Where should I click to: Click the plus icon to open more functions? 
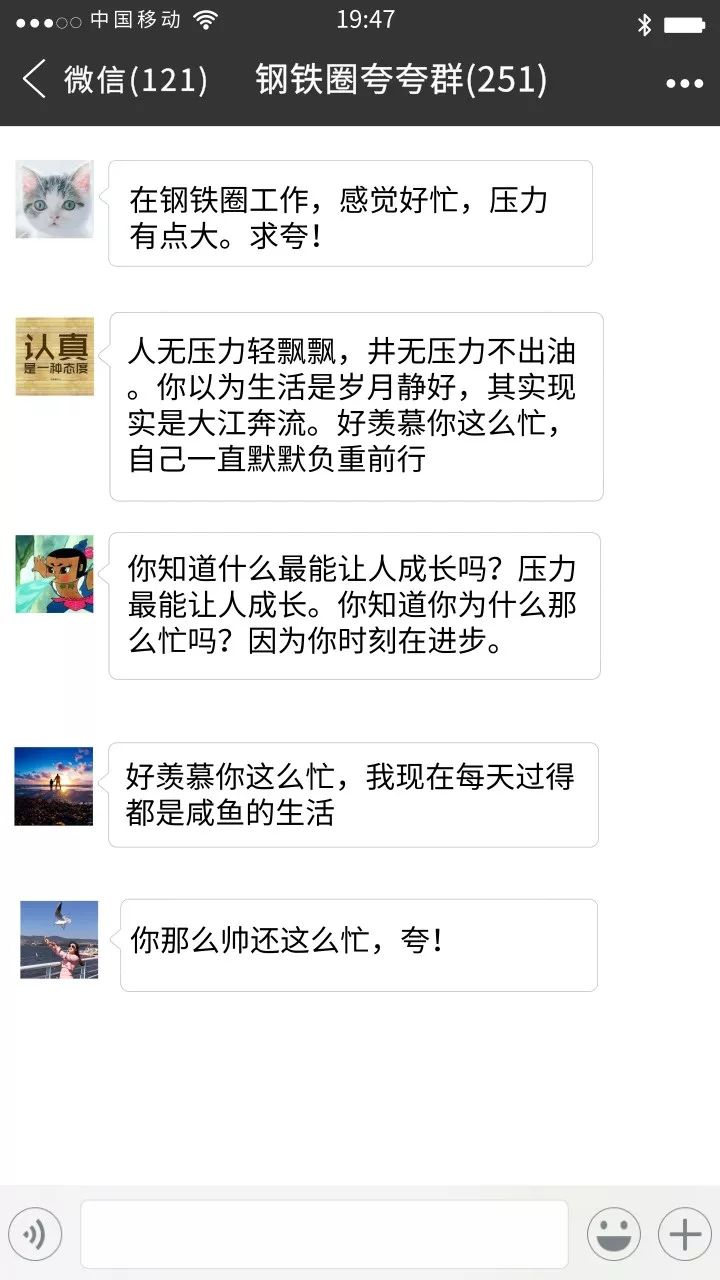(x=684, y=1232)
